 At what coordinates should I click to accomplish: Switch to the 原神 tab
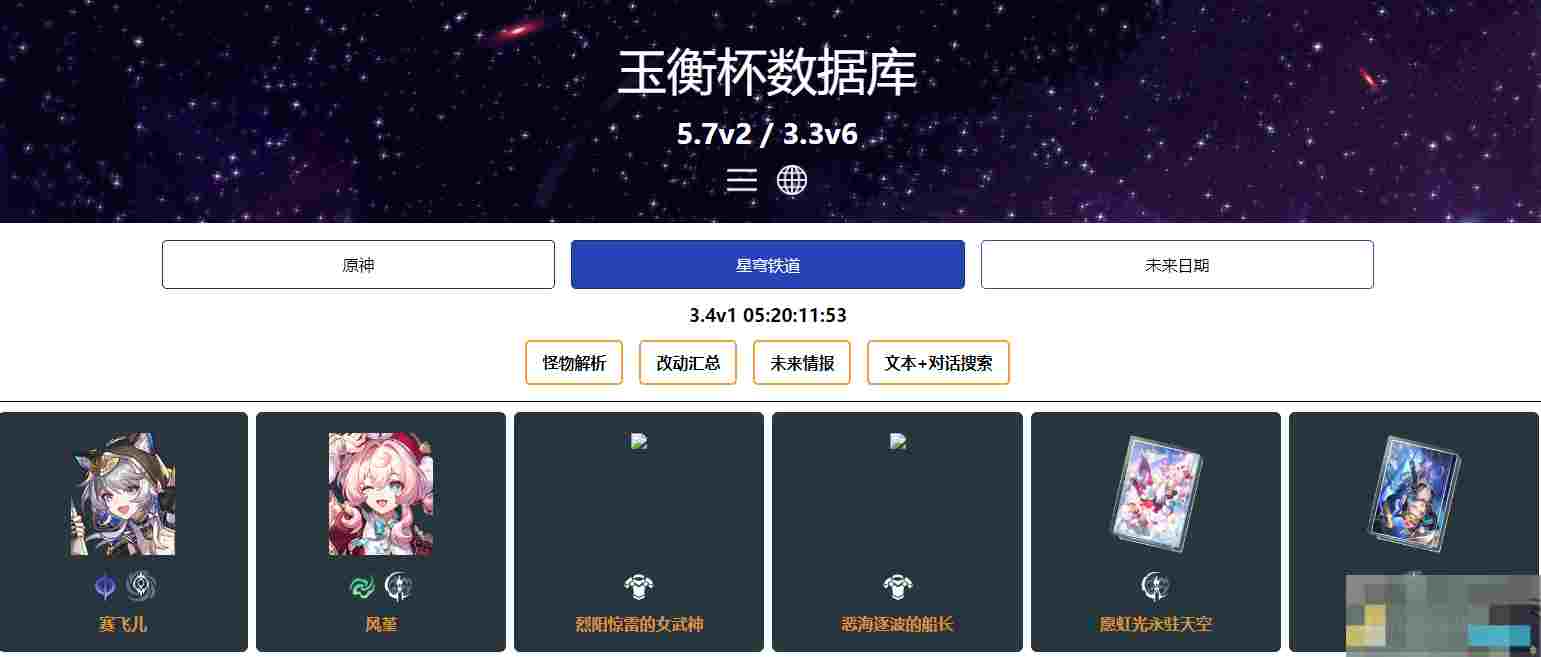pos(358,265)
